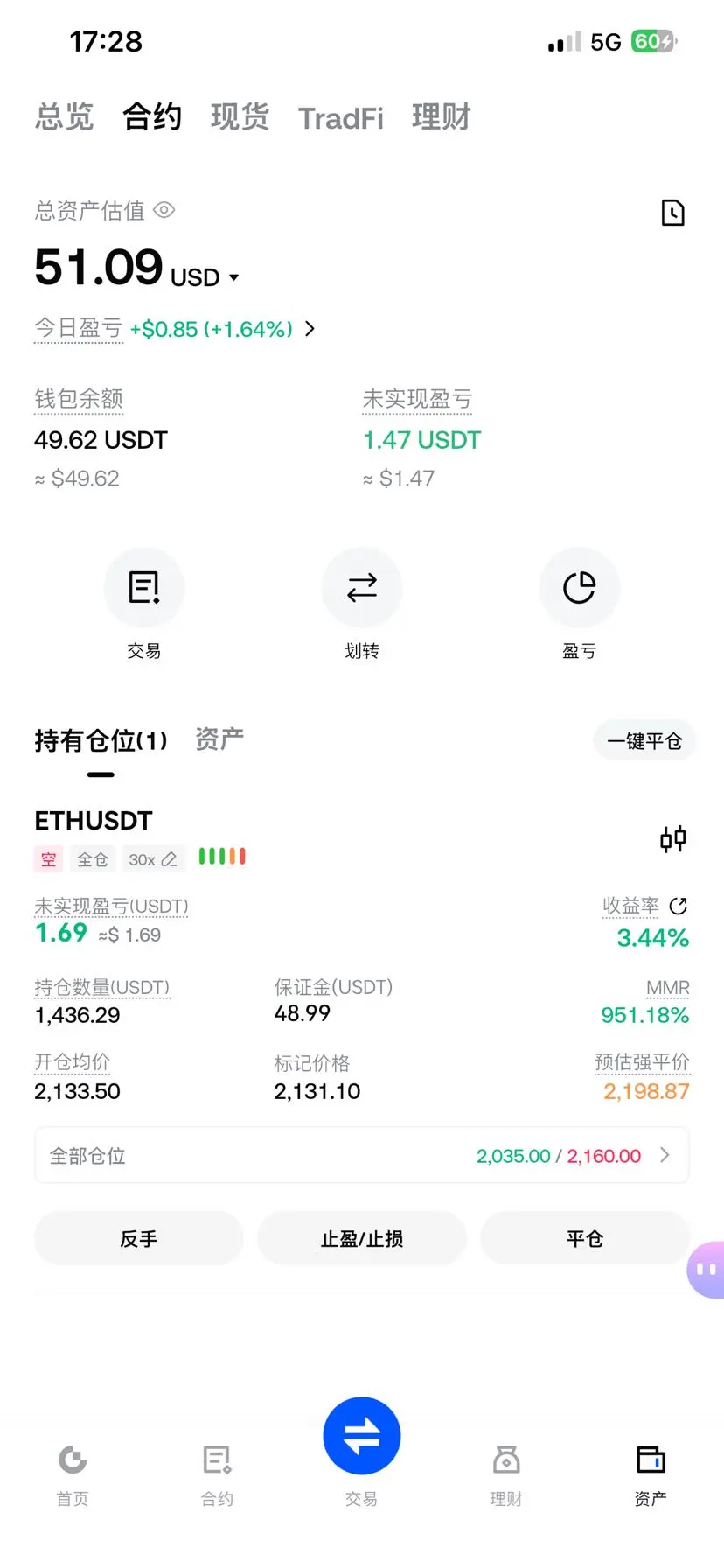Screen dimensions: 724x1568
Task: Hide total asset value with eye icon
Action: coord(164,210)
